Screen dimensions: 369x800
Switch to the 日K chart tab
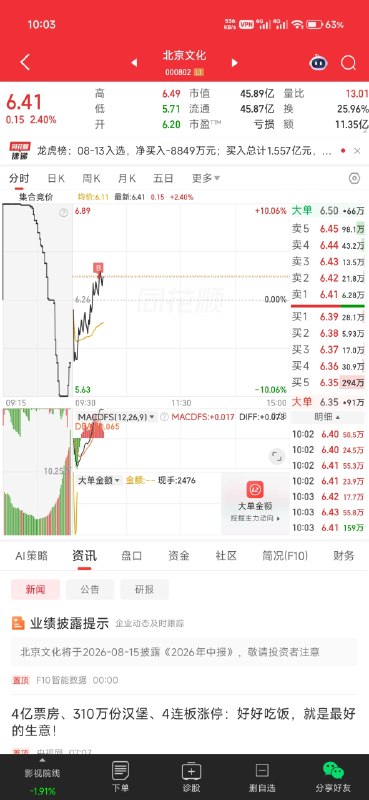click(x=56, y=178)
